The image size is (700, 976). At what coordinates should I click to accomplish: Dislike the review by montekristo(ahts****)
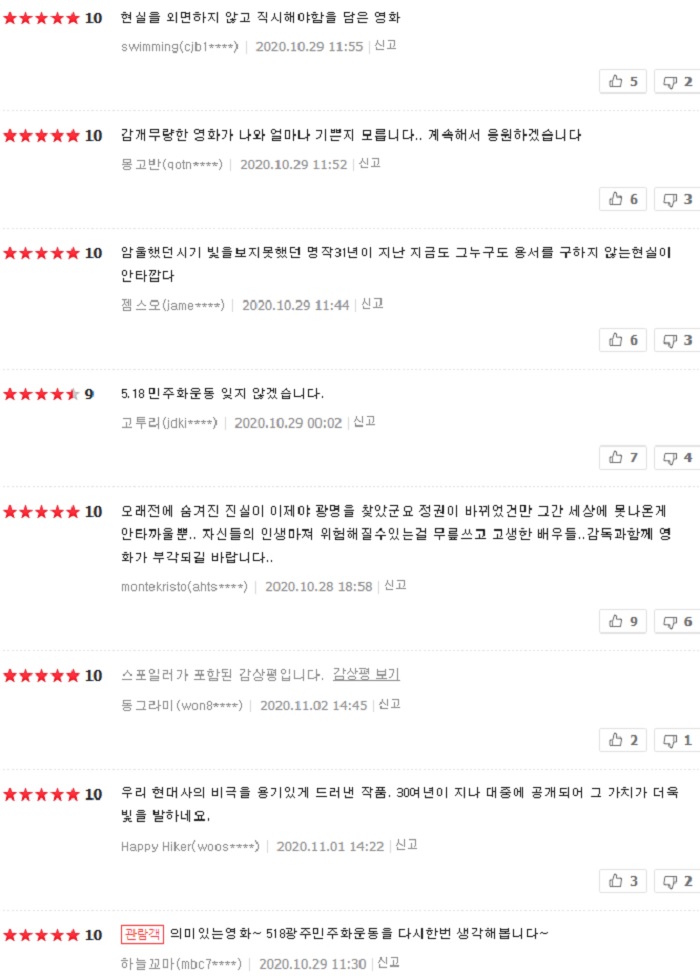click(x=677, y=622)
